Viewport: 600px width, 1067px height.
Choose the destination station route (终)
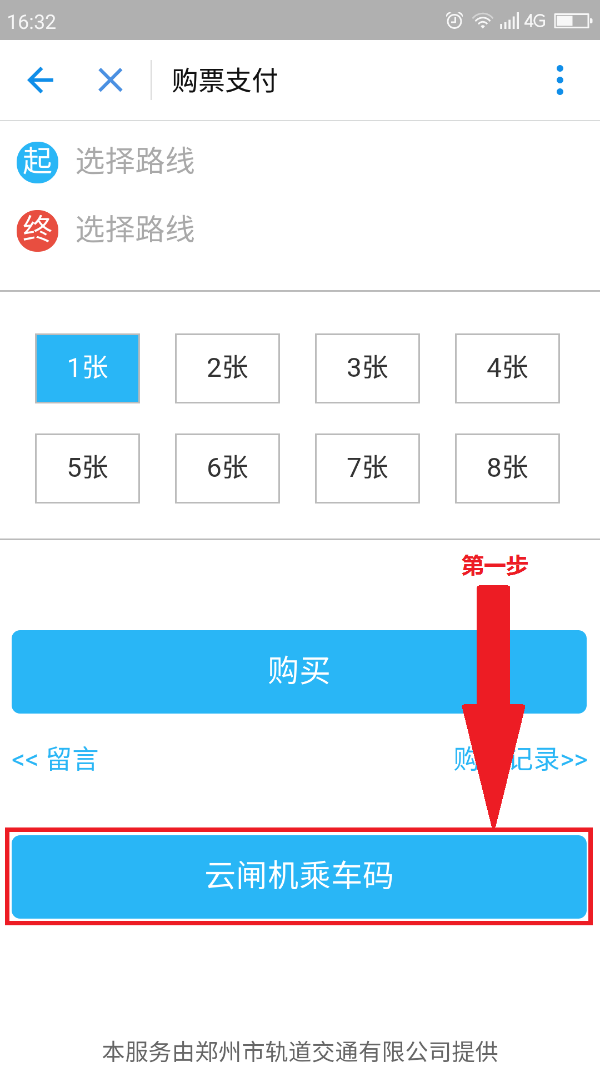135,230
